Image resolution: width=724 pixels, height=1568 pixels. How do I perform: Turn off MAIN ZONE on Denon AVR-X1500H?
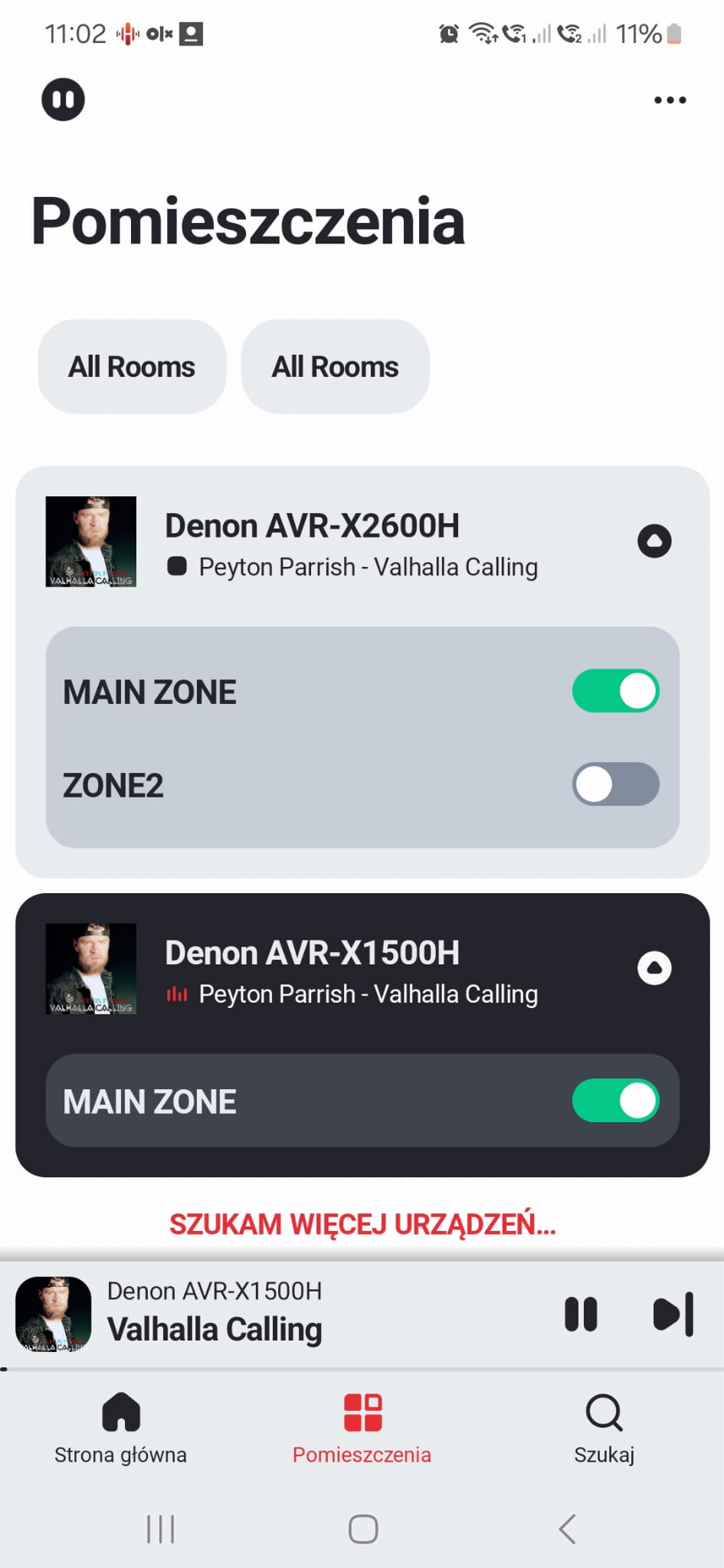615,1101
